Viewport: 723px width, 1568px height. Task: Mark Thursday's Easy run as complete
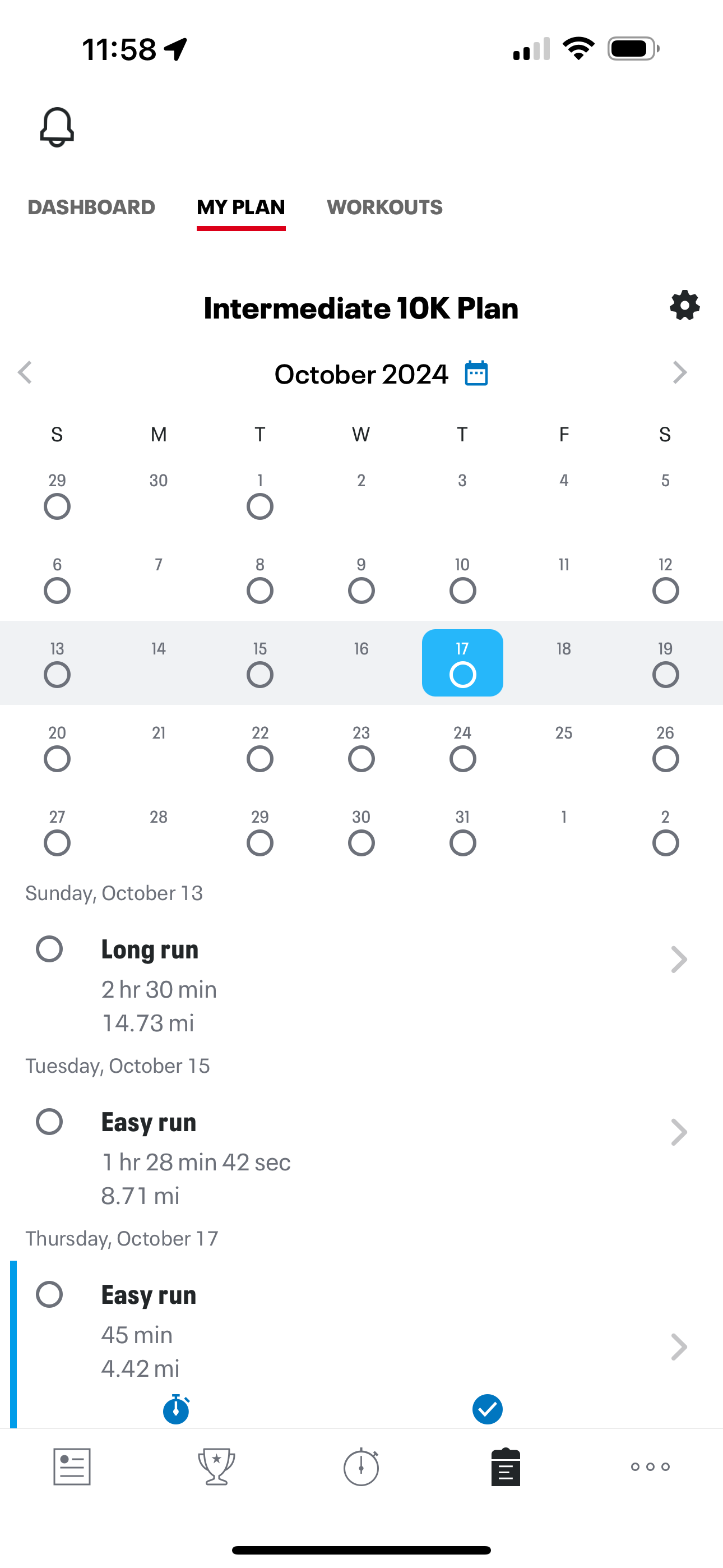pos(49,1294)
